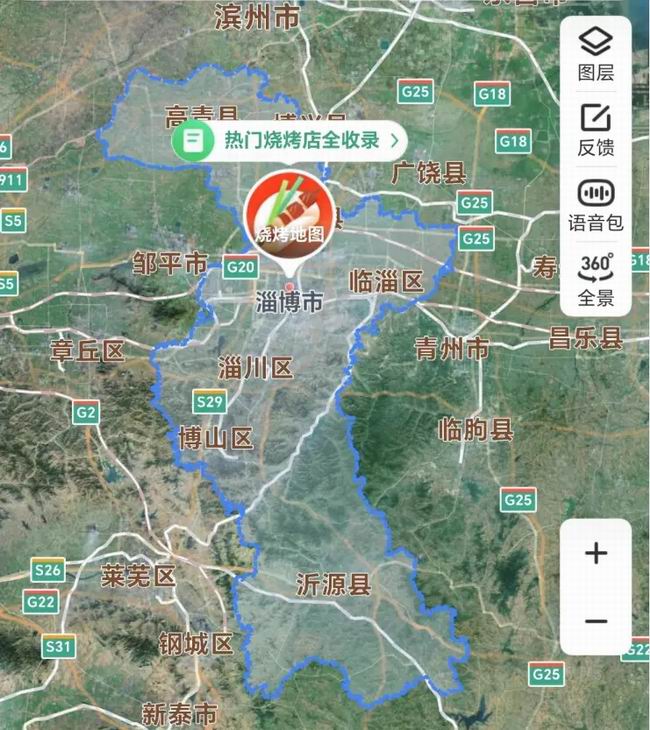The height and width of the screenshot is (730, 650).
Task: Open the 热门烧烤店全收录 banner
Action: tap(288, 140)
